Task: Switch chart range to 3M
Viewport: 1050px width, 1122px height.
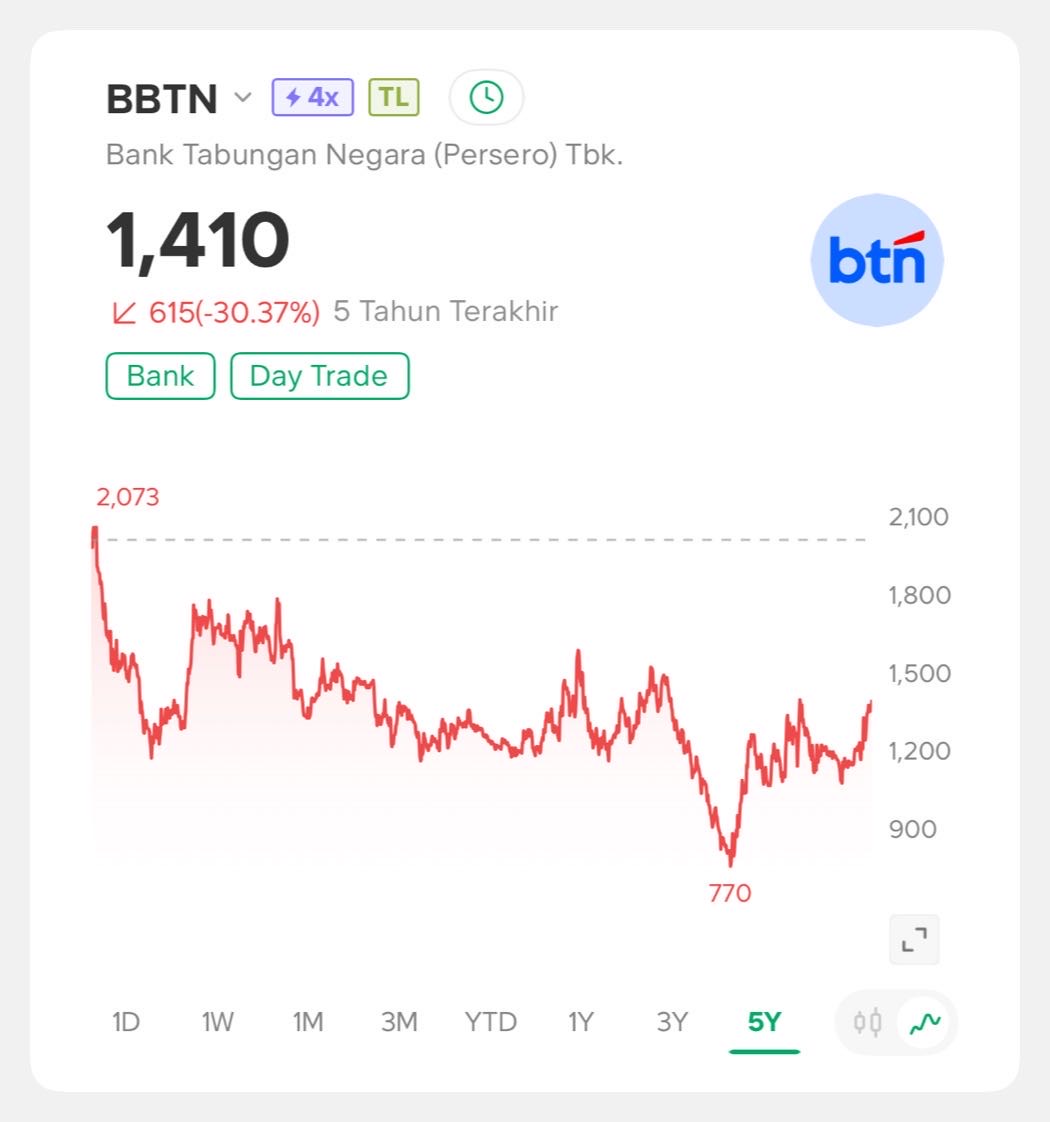Action: pos(399,1022)
